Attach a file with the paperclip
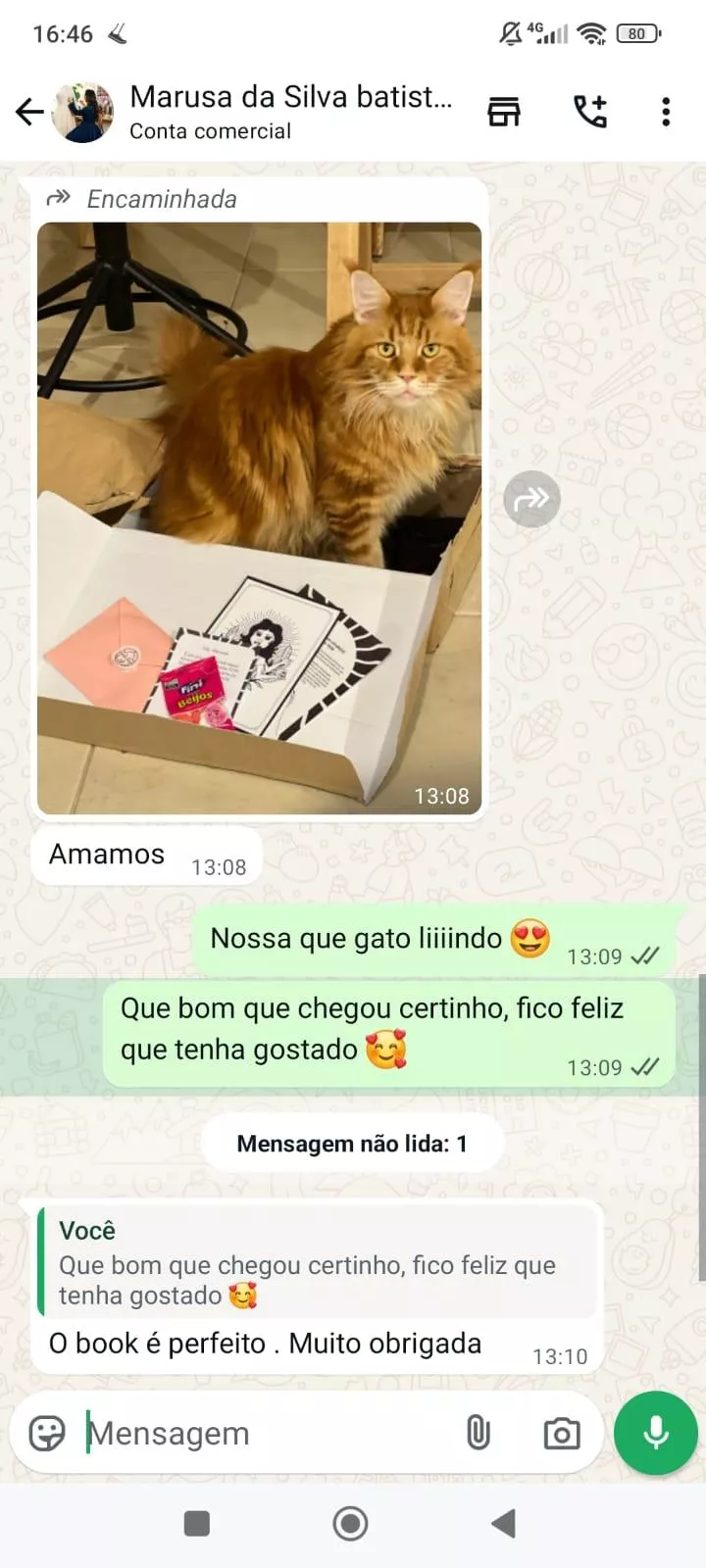Screen dimensions: 706x1568 point(478,1434)
